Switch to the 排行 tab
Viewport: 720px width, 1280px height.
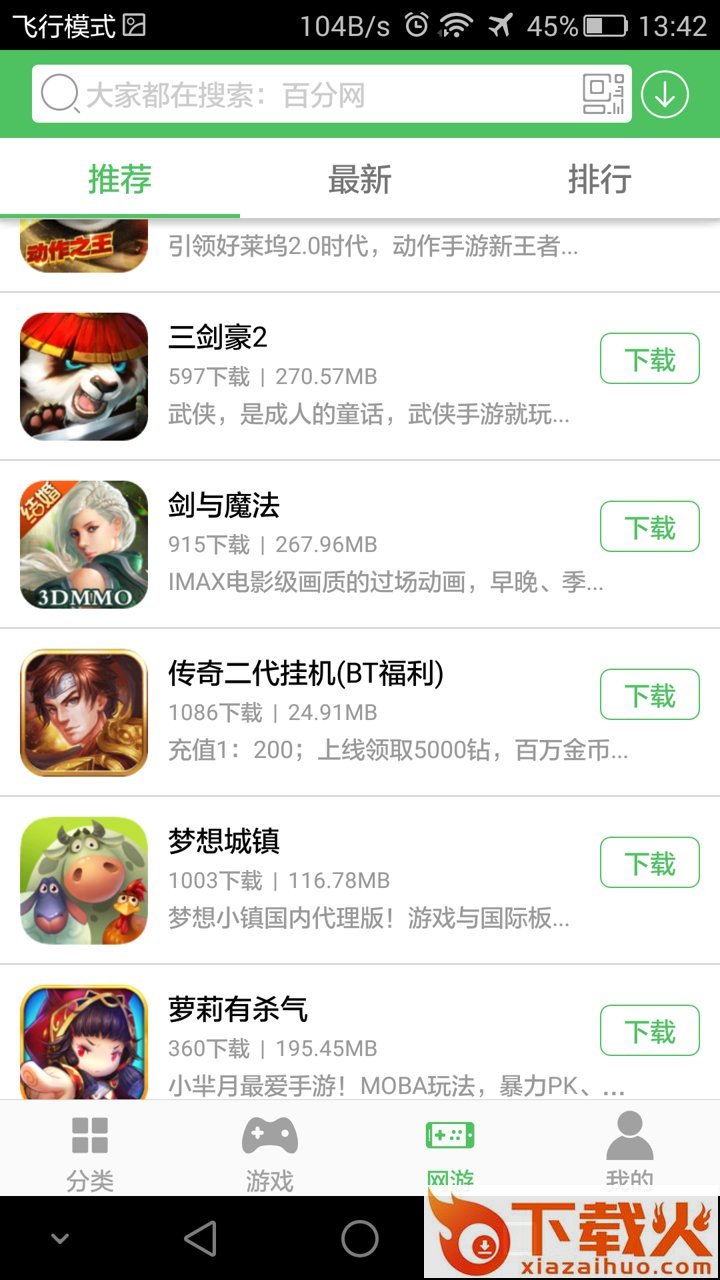(x=599, y=180)
